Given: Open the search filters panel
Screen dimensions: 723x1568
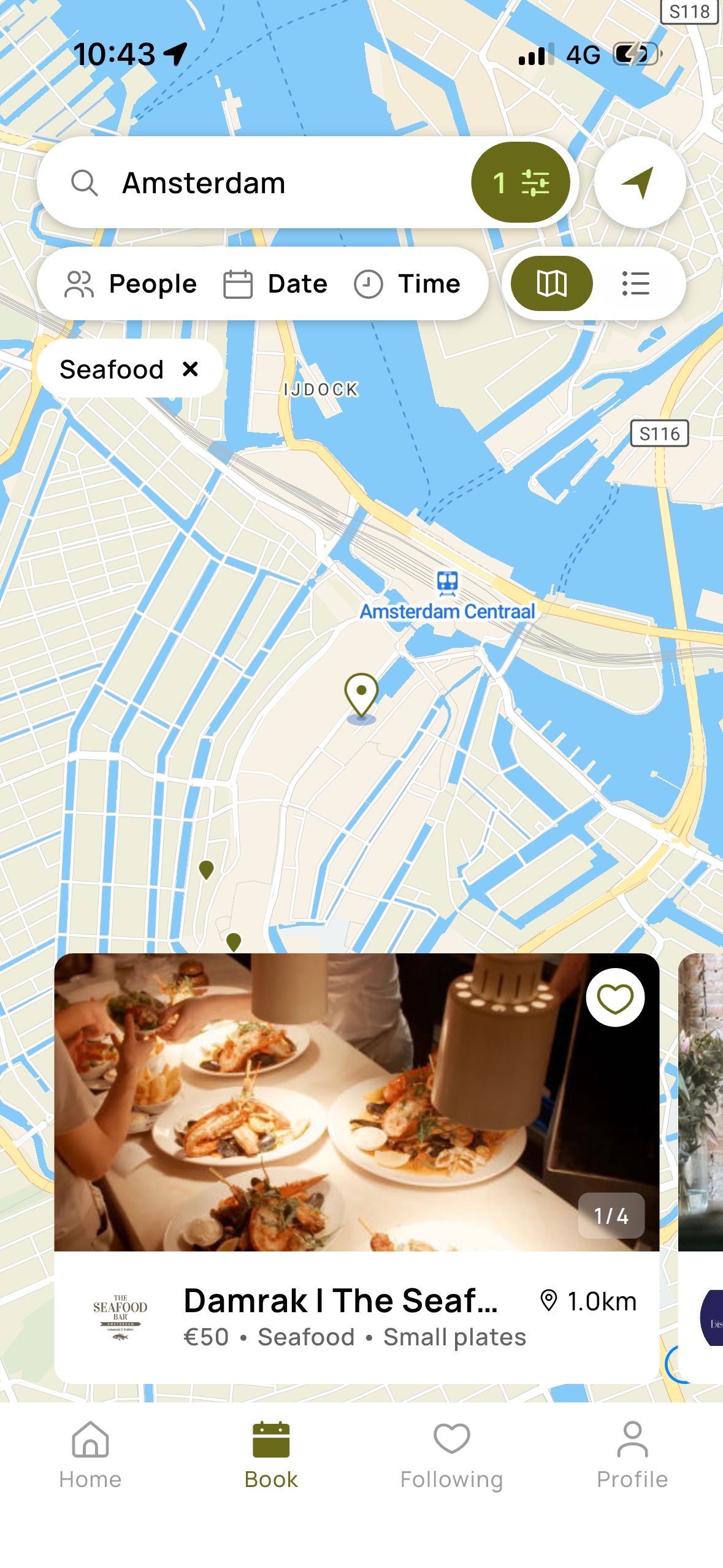Looking at the screenshot, I should 521,181.
